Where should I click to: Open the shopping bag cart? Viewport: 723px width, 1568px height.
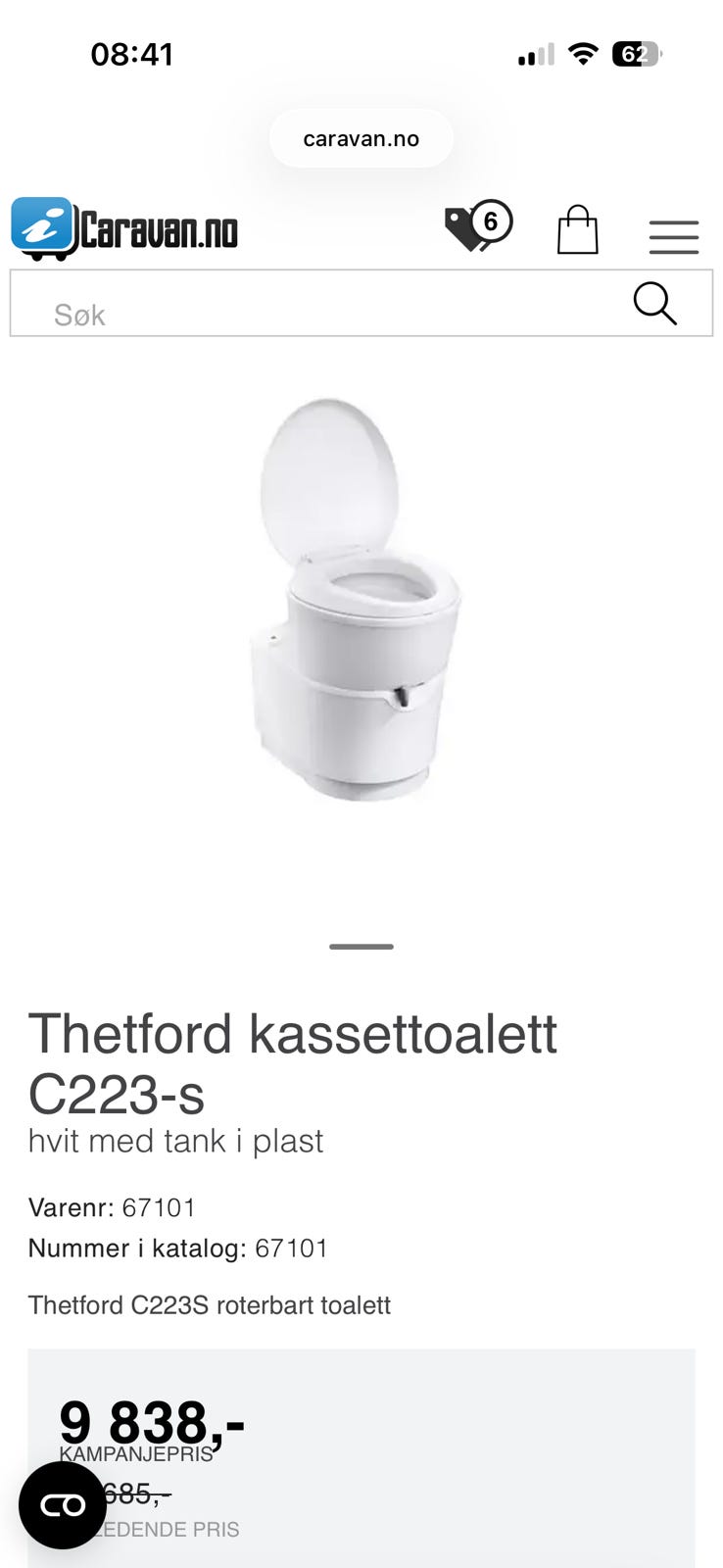coord(577,230)
